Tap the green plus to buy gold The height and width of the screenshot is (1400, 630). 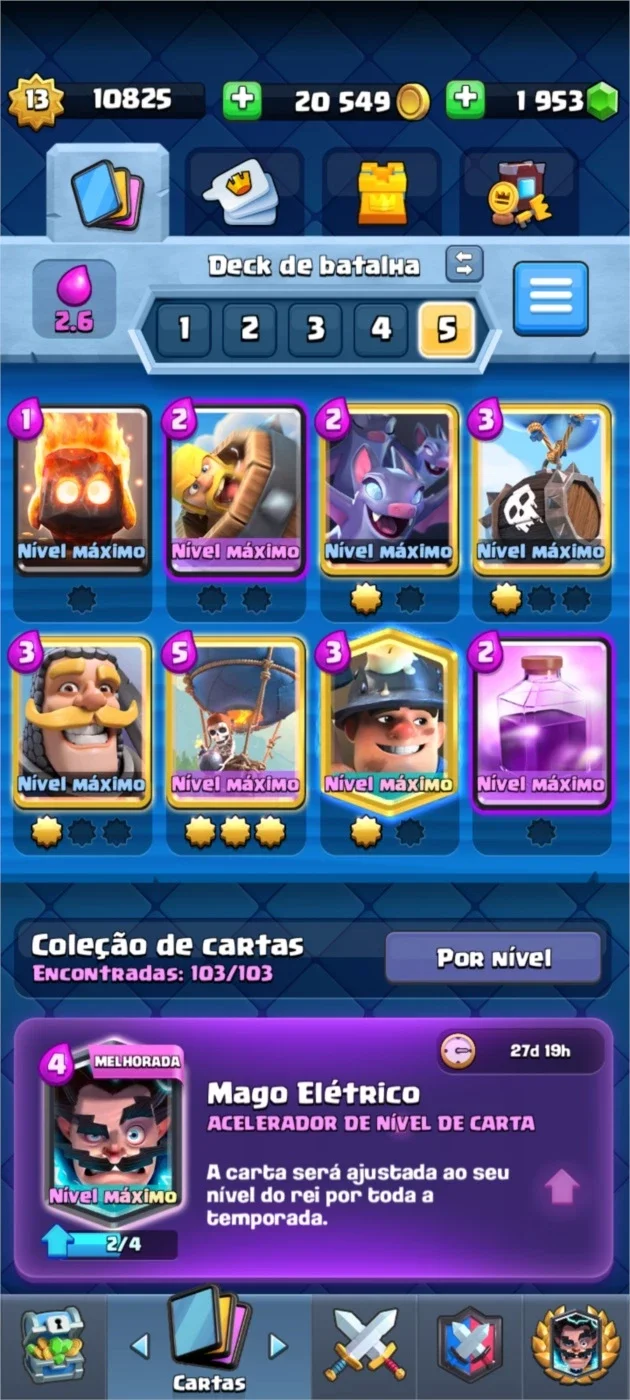241,100
